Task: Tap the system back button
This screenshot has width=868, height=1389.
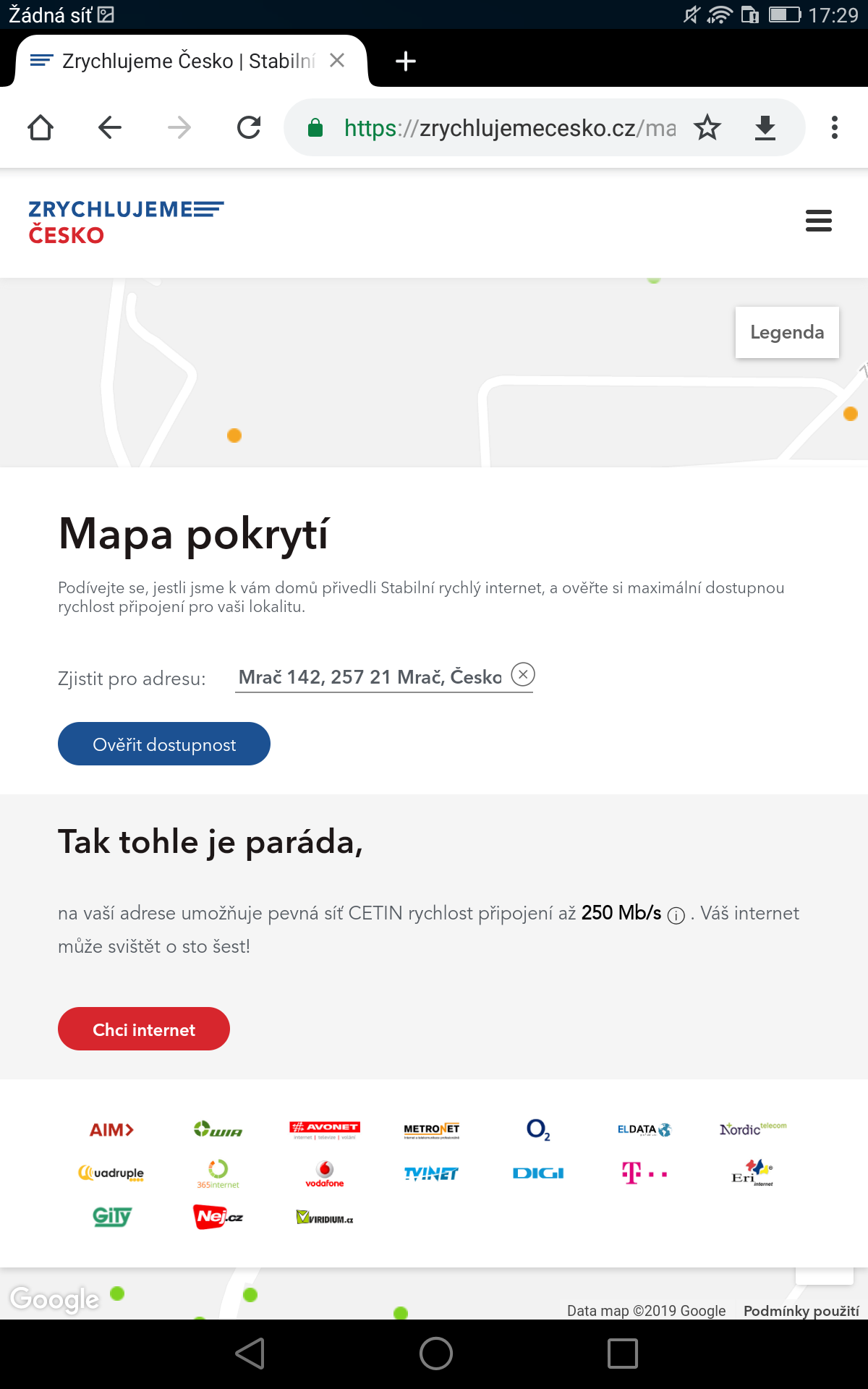Action: (250, 1354)
